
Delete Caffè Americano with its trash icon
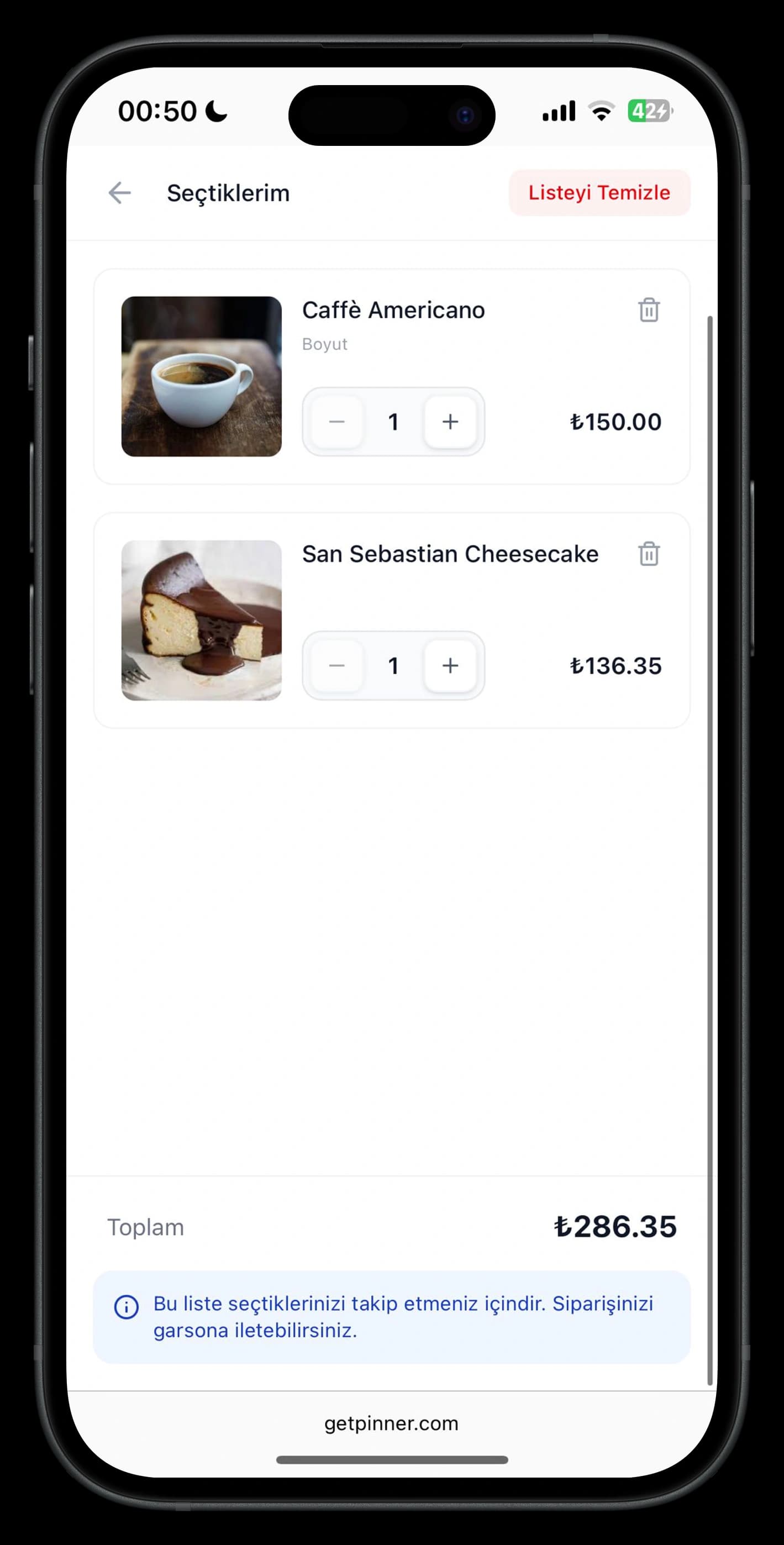point(649,311)
